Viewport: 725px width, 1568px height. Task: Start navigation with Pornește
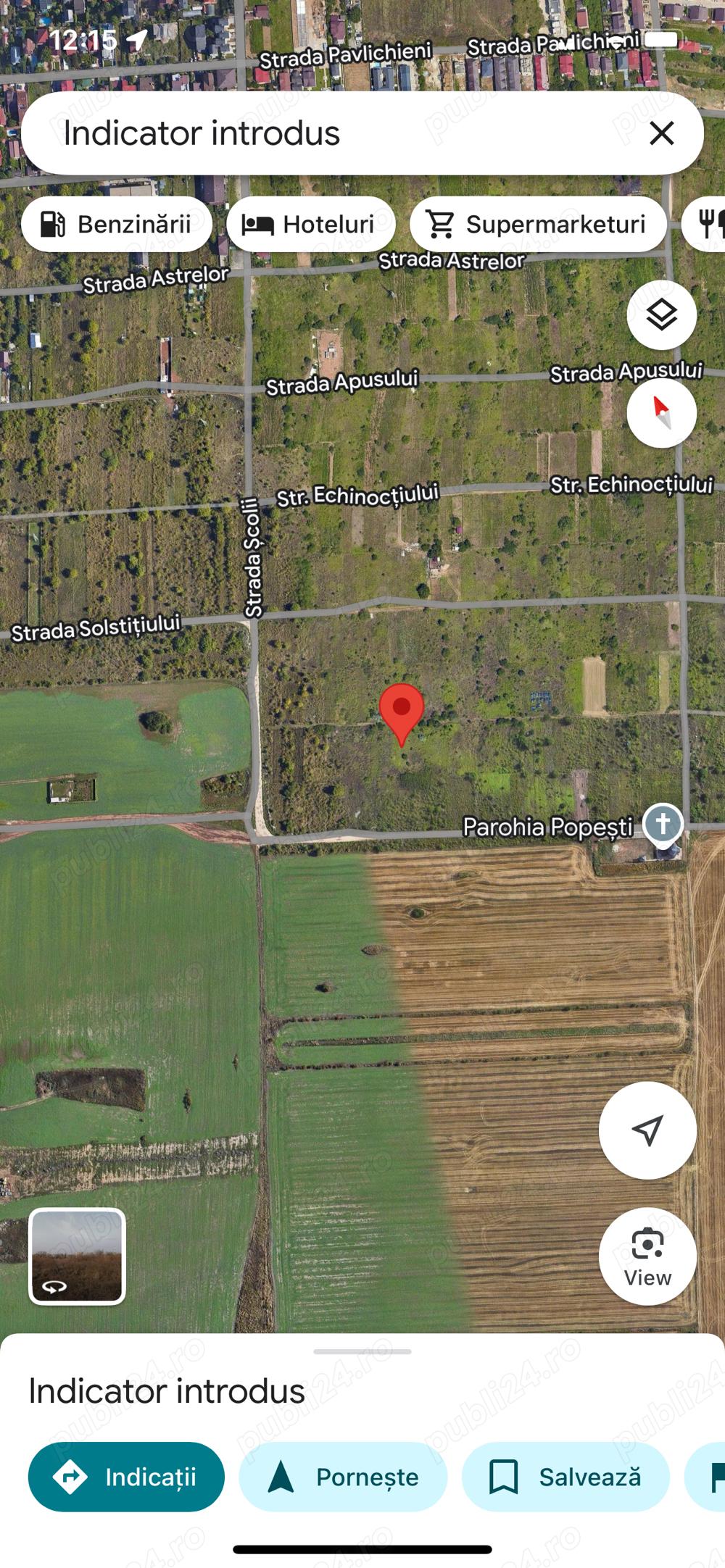(343, 1477)
